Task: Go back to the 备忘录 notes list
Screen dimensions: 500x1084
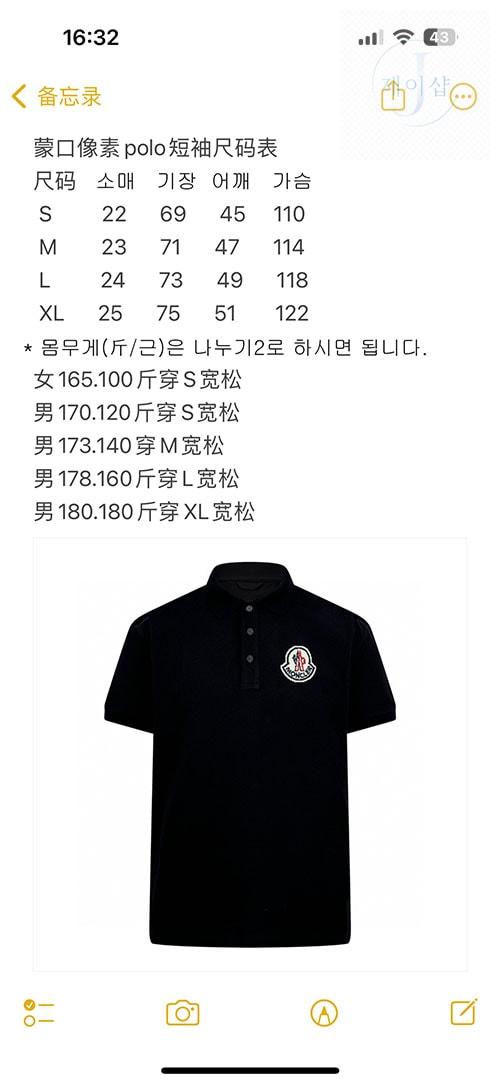Action: 57,96
